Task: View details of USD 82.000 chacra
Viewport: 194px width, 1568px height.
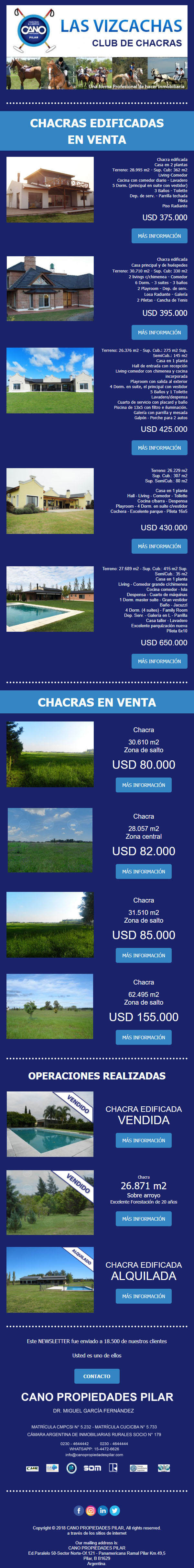Action: pyautogui.click(x=144, y=872)
